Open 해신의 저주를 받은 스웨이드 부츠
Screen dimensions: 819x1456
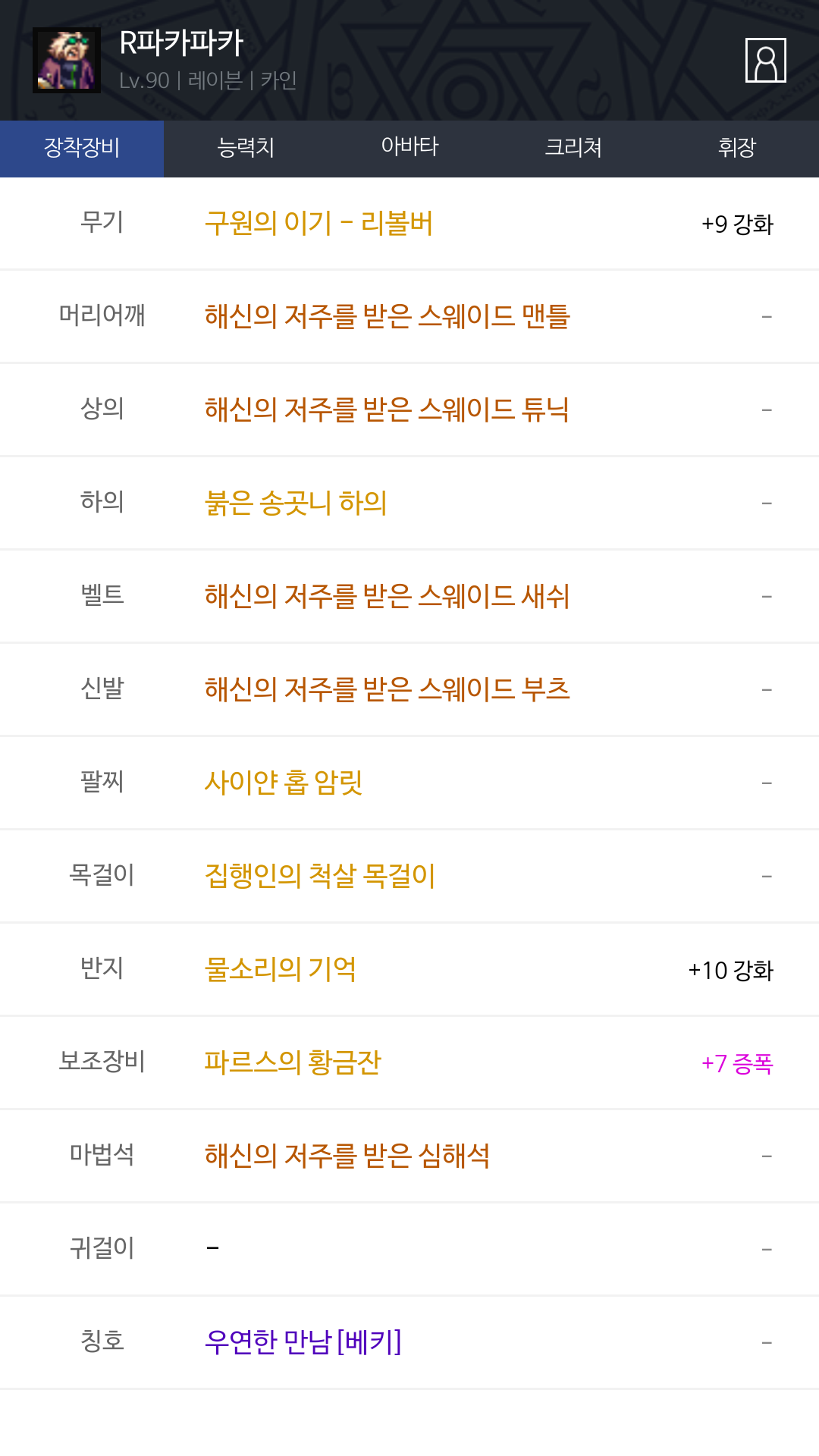(387, 689)
